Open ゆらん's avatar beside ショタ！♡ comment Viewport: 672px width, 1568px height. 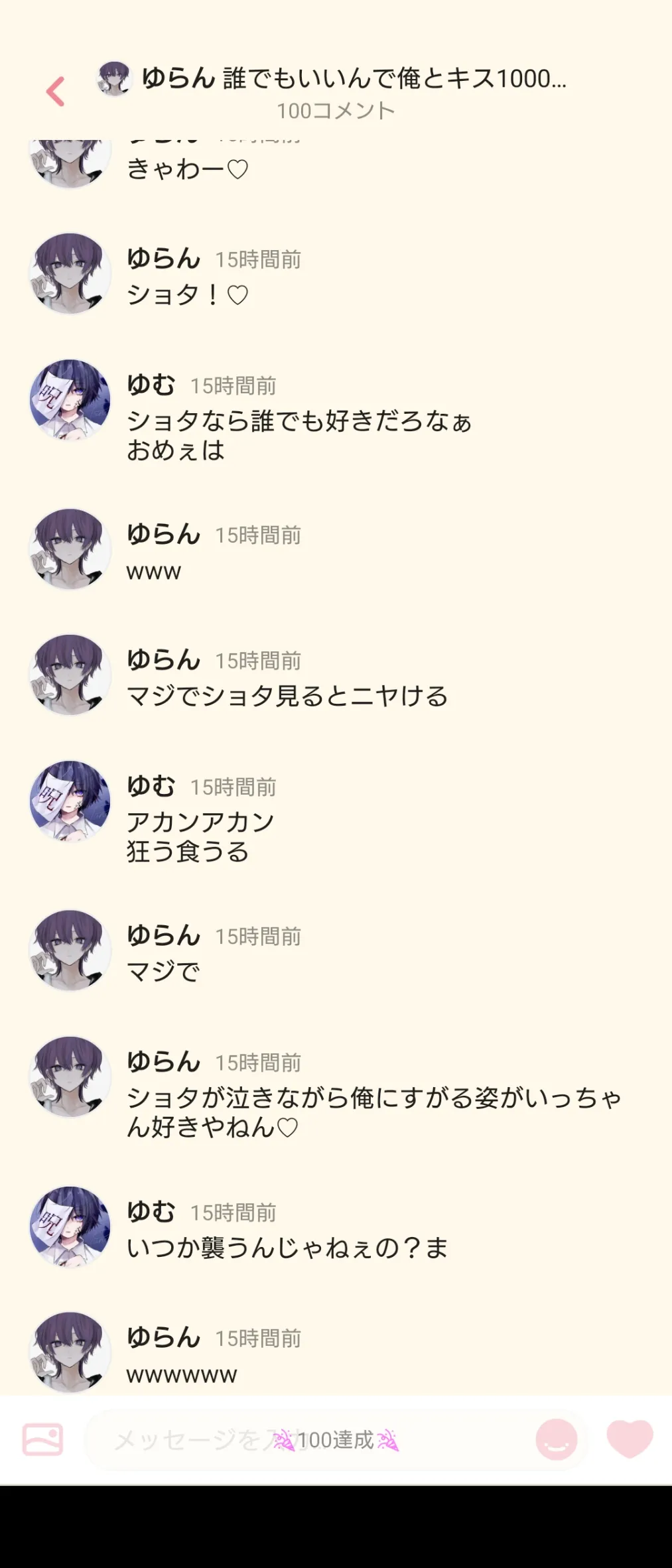tap(70, 273)
